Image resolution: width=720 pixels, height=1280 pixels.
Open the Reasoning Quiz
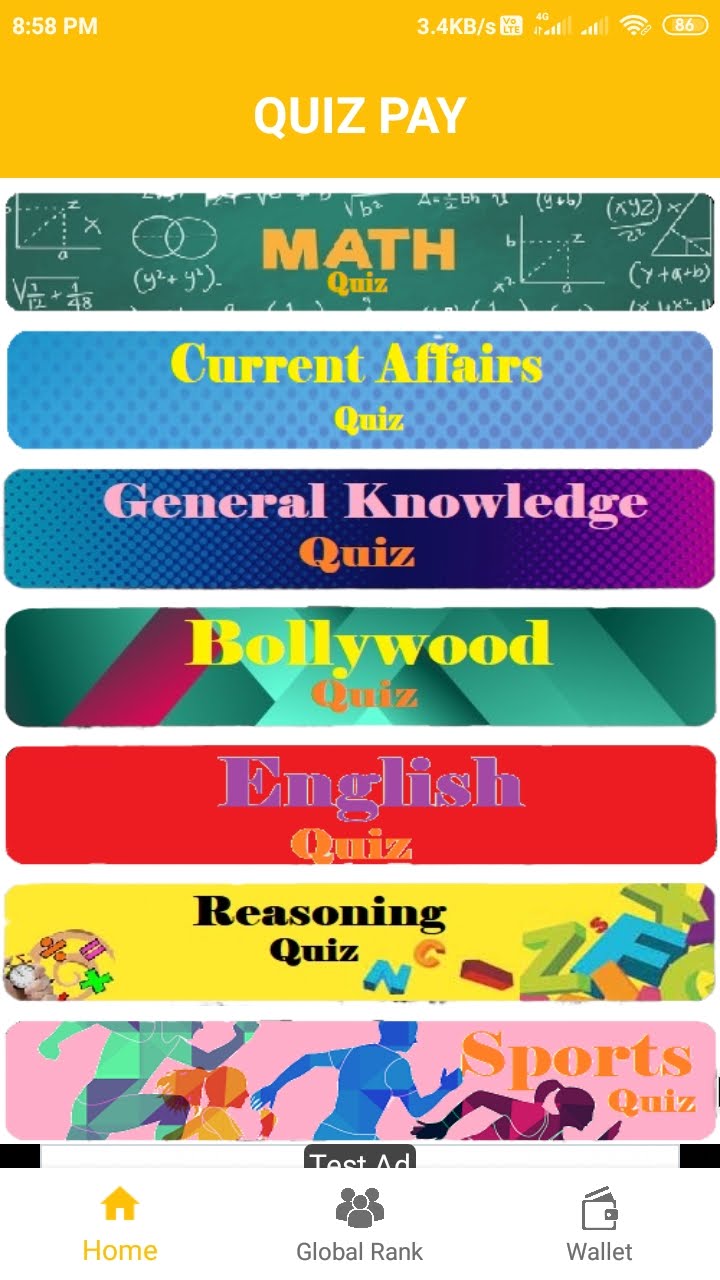tap(360, 942)
